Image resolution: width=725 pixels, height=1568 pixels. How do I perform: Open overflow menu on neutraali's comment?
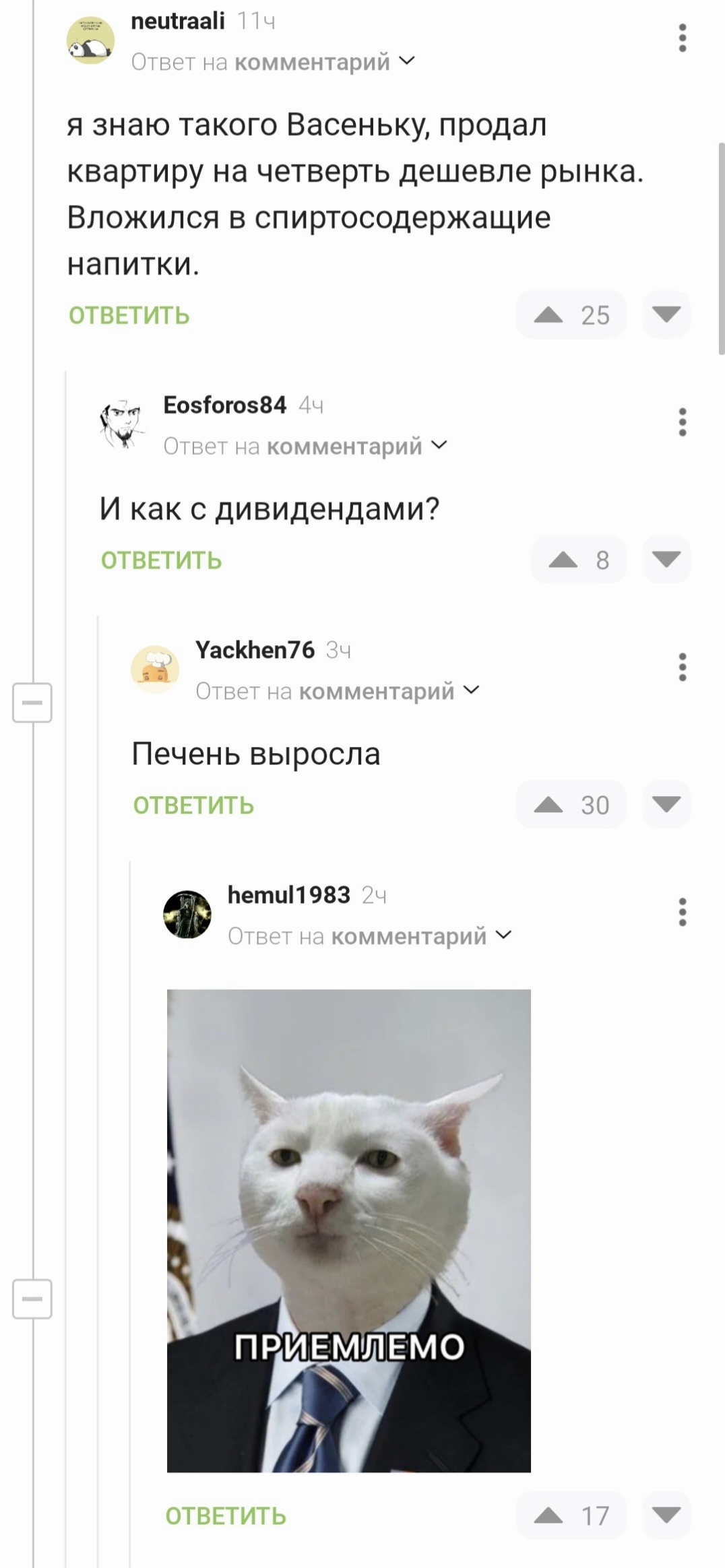[682, 38]
